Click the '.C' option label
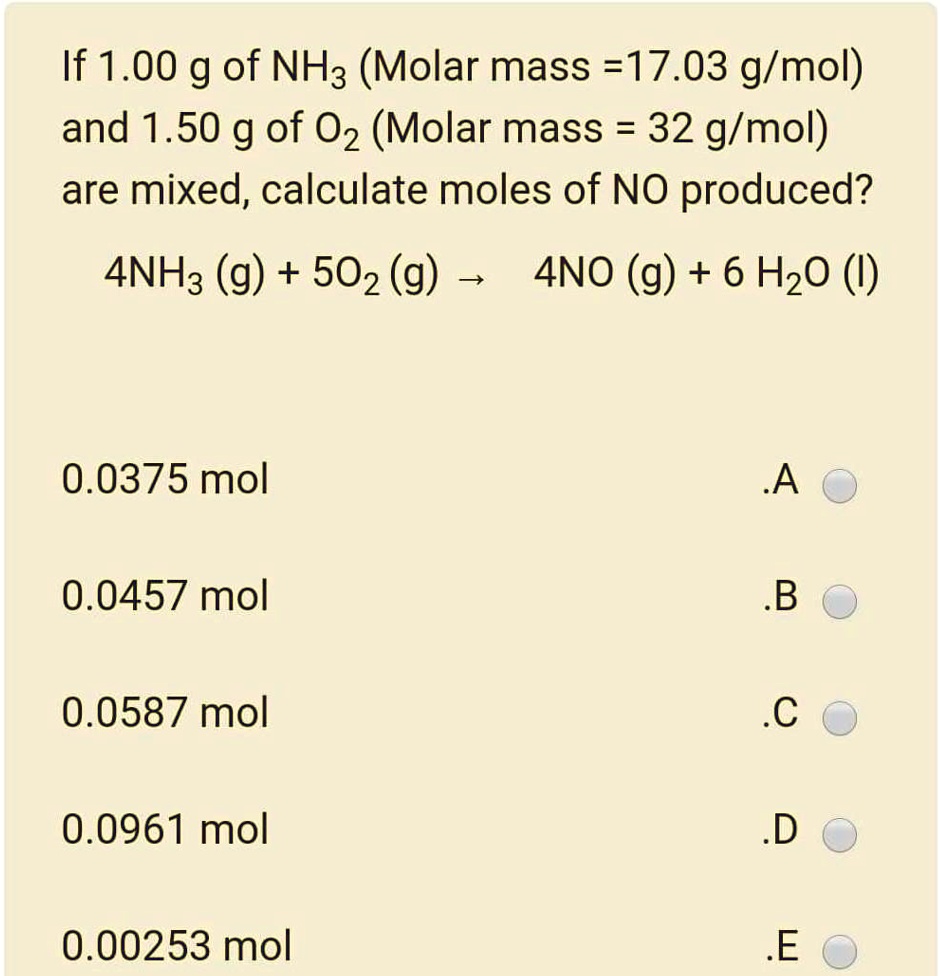Viewport: 940px width, 976px height. point(784,713)
